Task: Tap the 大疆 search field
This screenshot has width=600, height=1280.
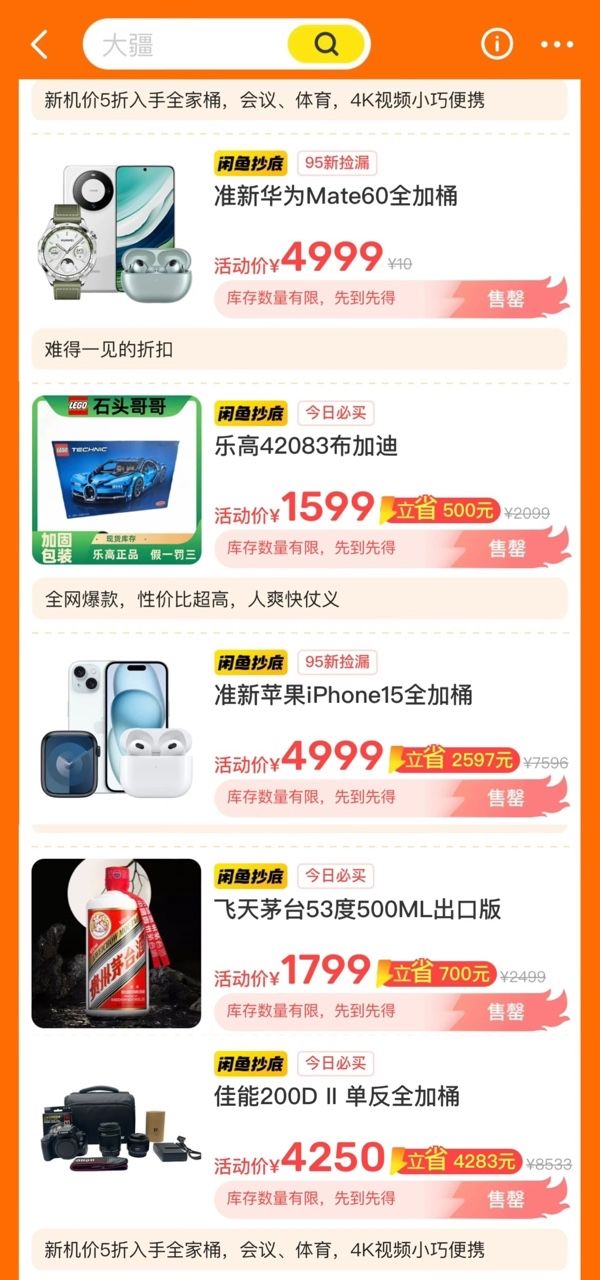Action: (x=190, y=44)
